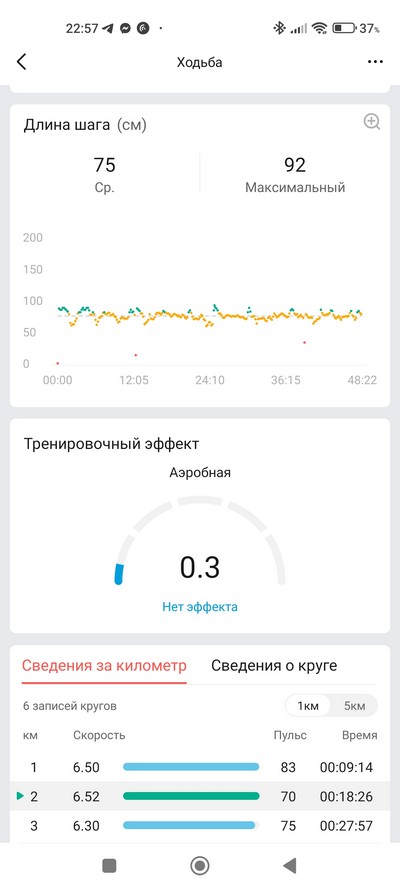Open recent apps with the square button

click(109, 865)
